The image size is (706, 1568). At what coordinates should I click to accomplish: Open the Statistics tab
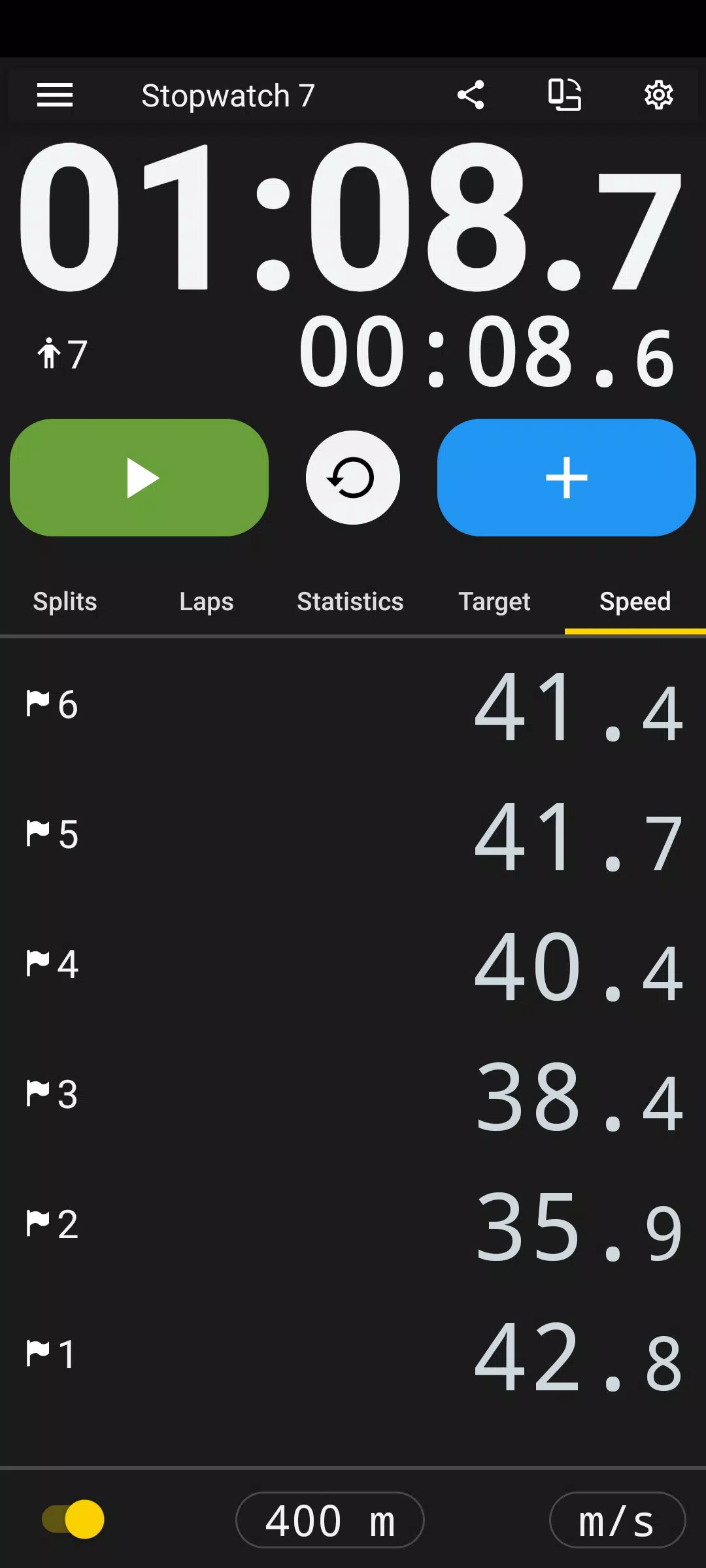(x=350, y=602)
